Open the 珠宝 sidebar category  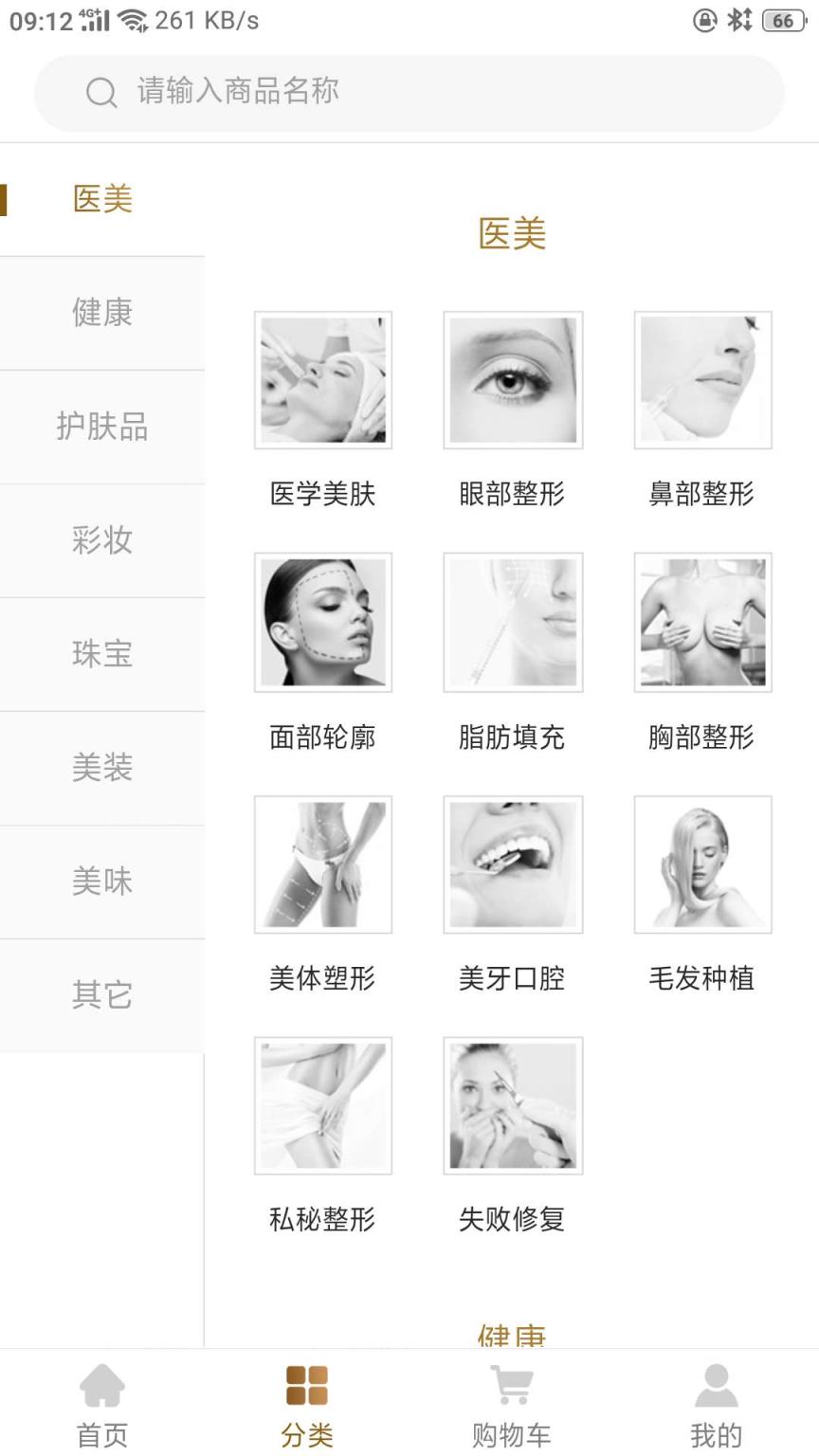102,654
